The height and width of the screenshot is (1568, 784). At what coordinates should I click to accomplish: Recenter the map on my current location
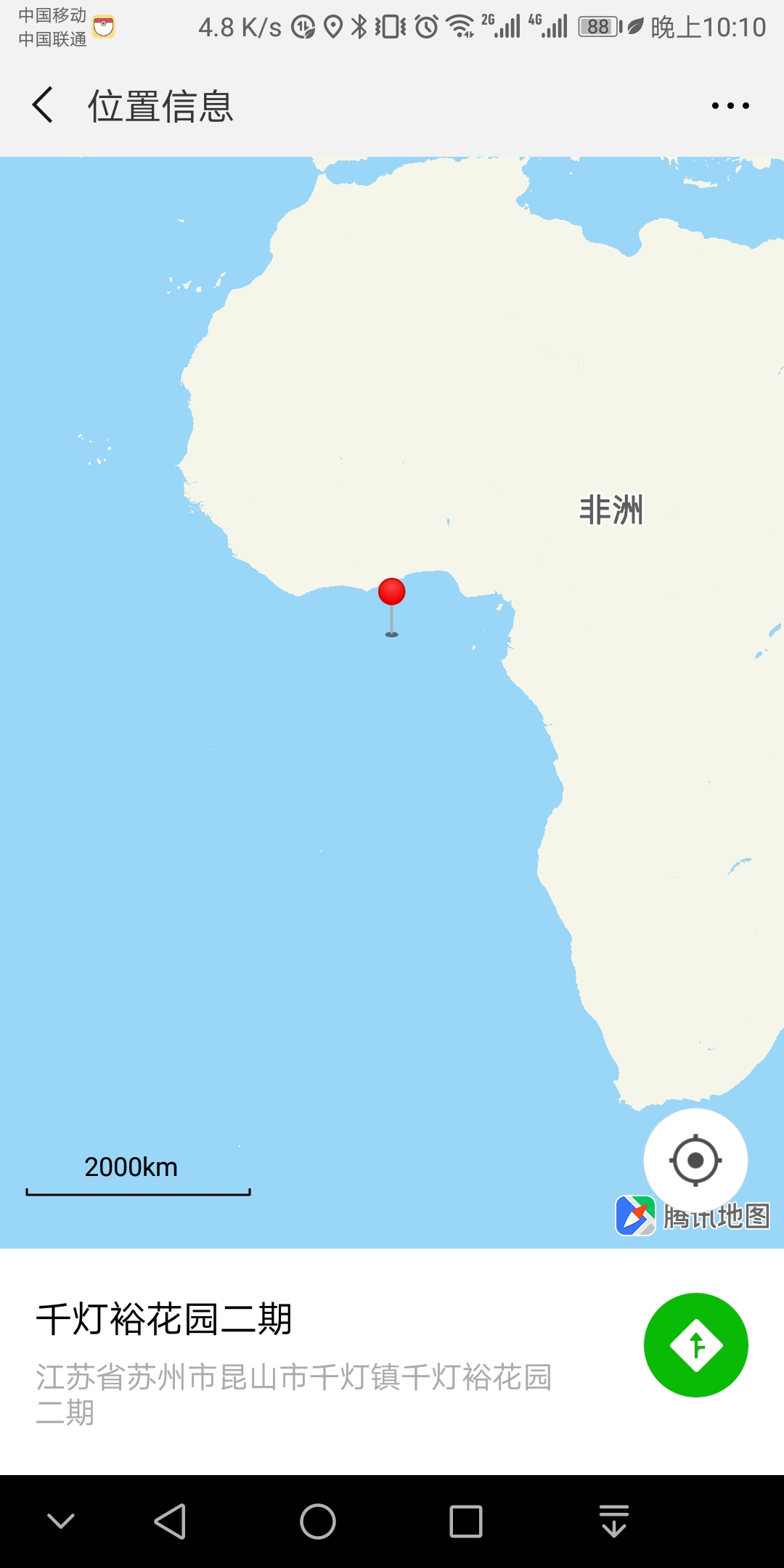695,1160
